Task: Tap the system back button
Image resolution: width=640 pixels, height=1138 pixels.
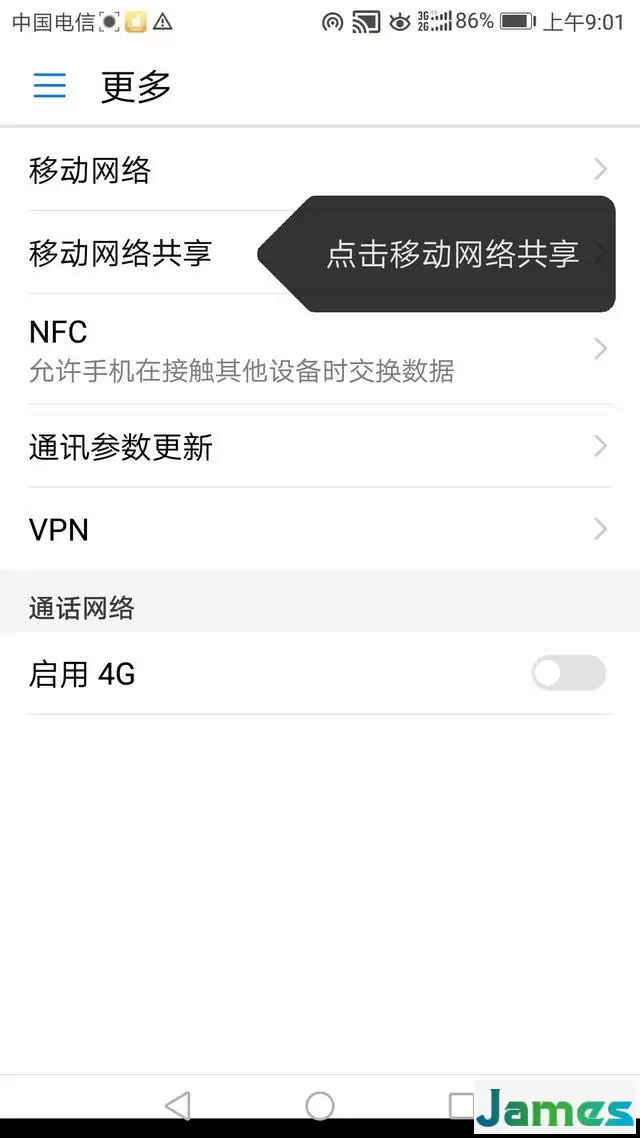Action: (x=178, y=1106)
